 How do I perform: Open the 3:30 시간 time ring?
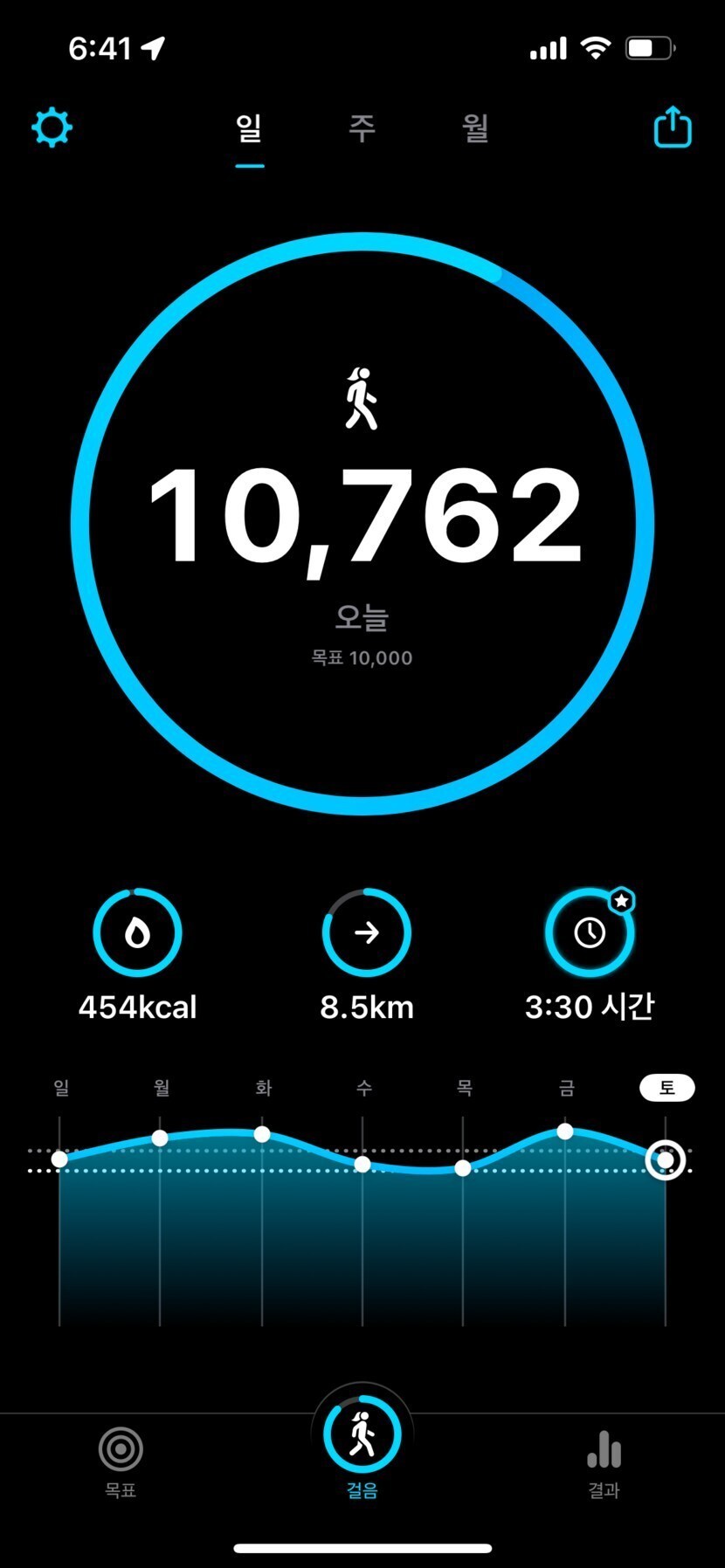(590, 932)
